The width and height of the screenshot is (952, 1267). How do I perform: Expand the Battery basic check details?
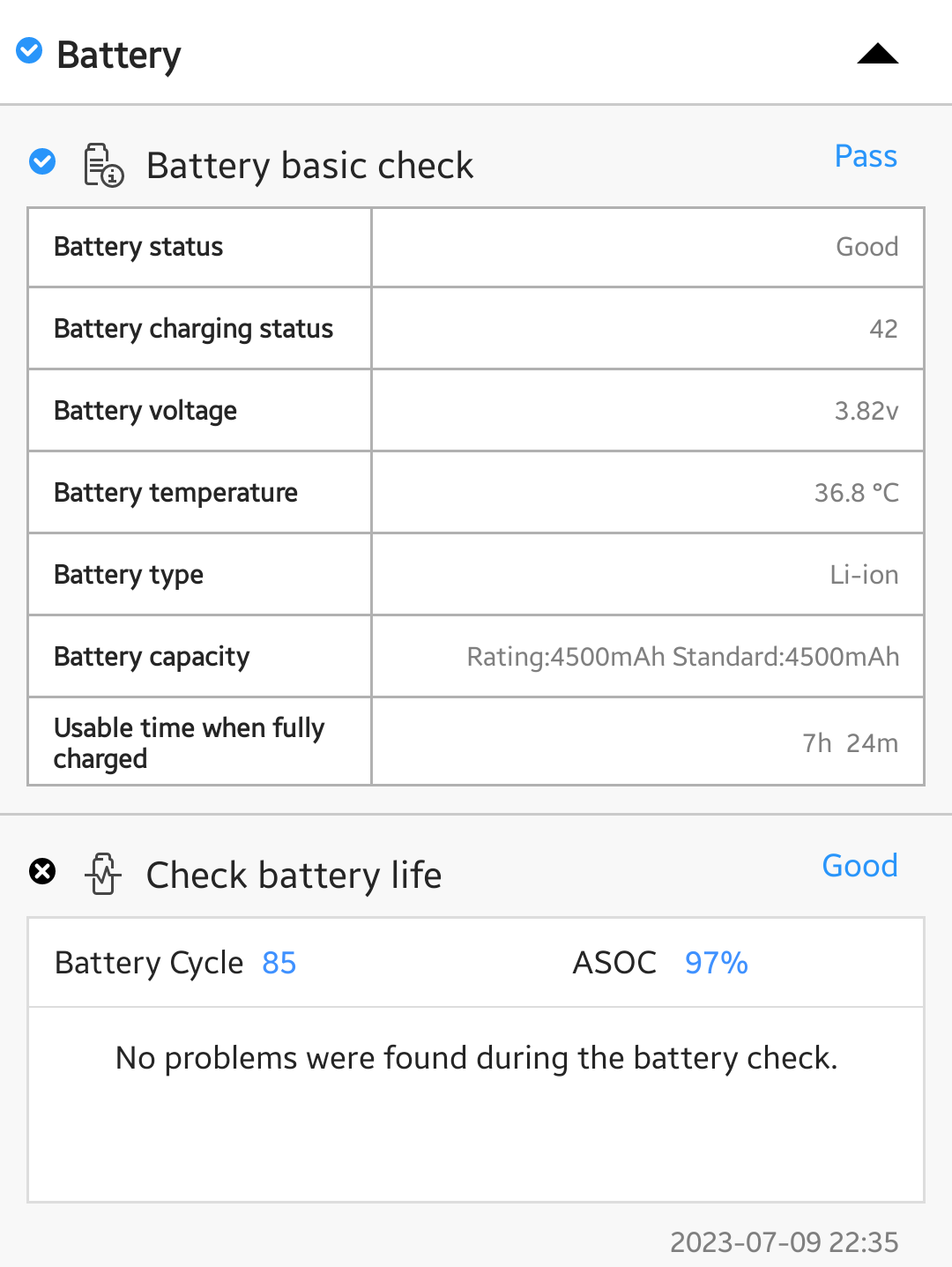(x=310, y=165)
